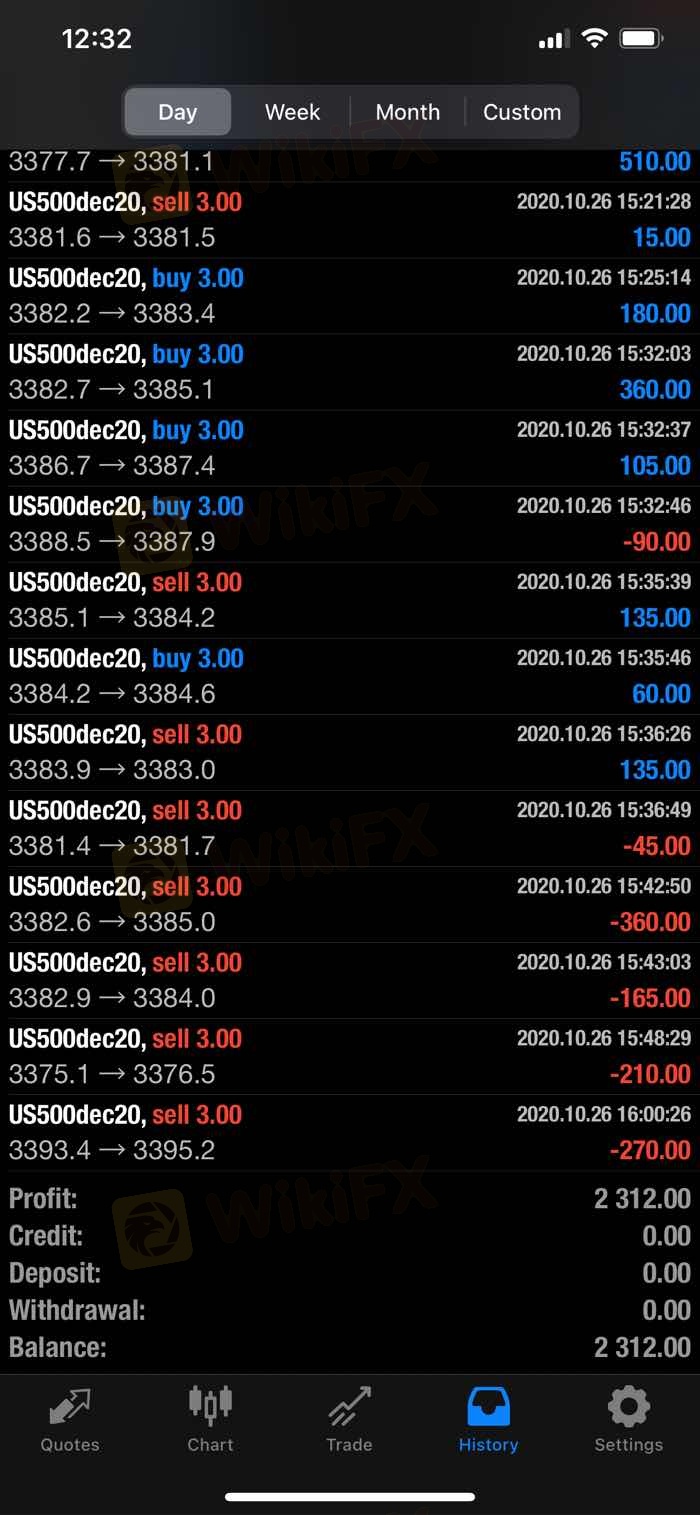Expand the 15:48:29 sell trade row
Screen dimensions: 700x1515
click(x=350, y=1056)
